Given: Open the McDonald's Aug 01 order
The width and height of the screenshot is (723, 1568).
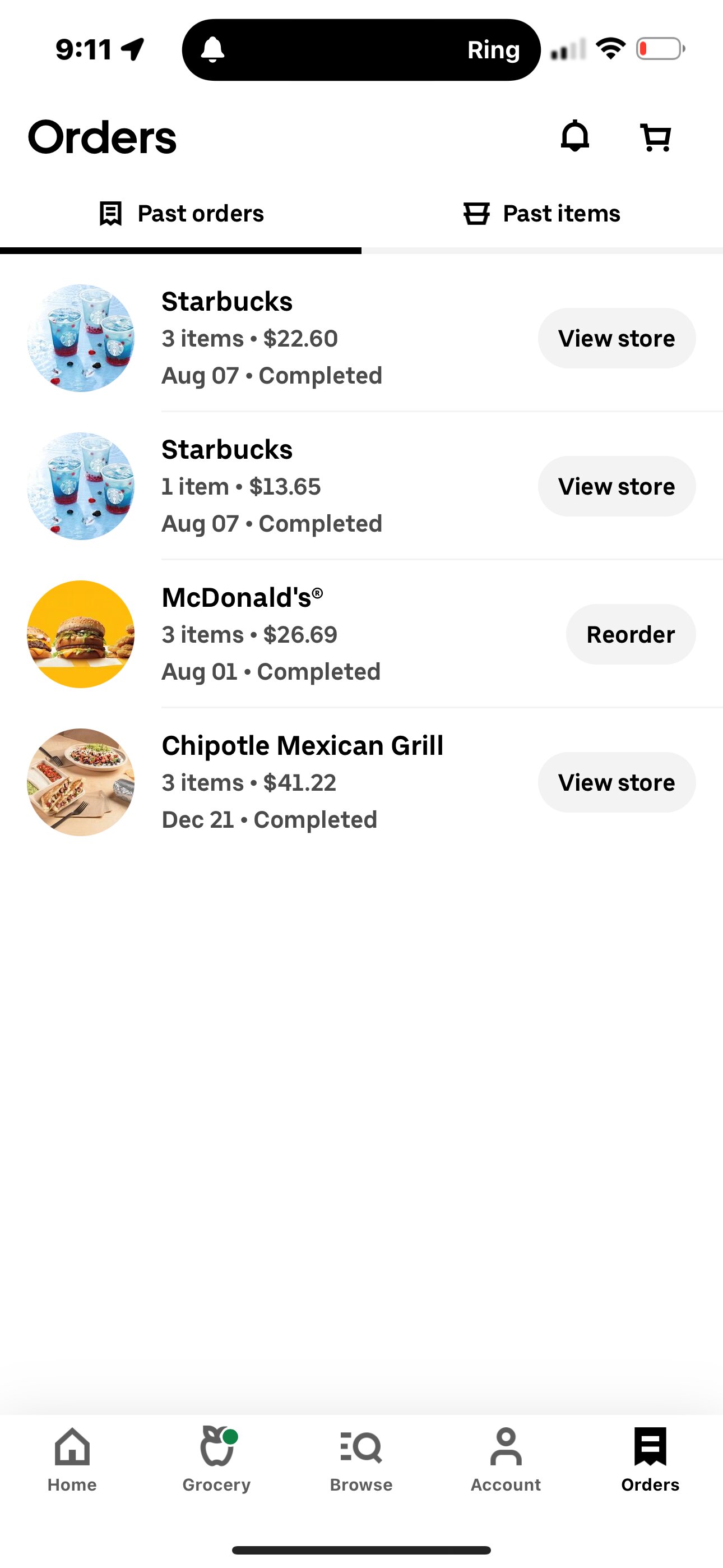Looking at the screenshot, I should click(271, 634).
